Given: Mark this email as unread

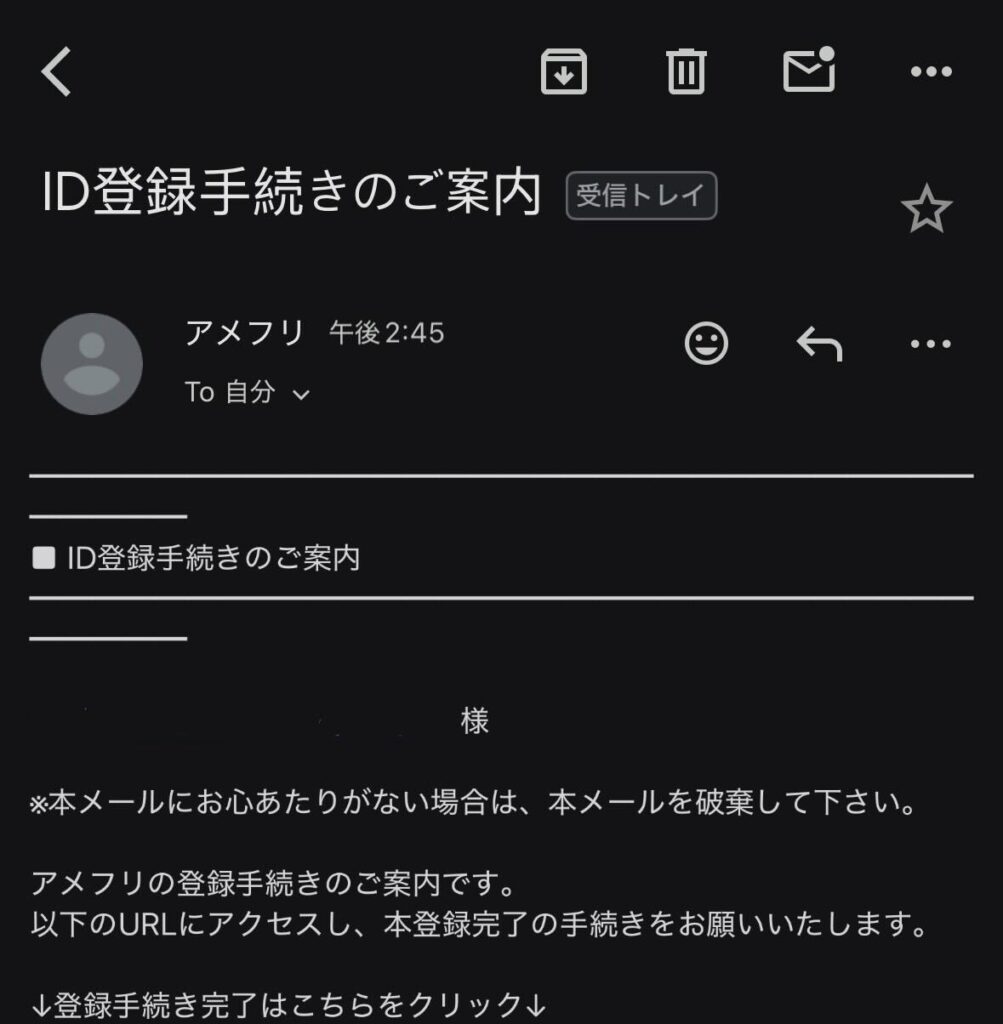Looking at the screenshot, I should point(808,70).
